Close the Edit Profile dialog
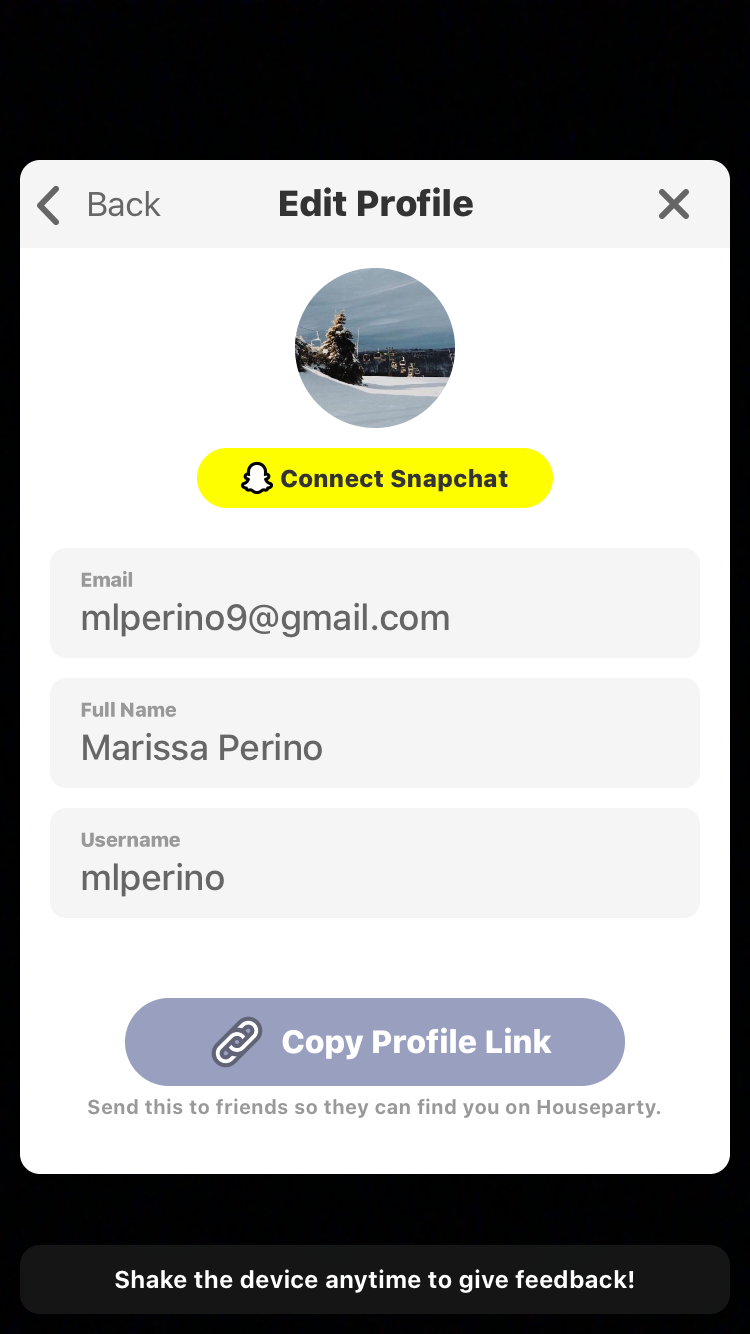Viewport: 750px width, 1334px height. pyautogui.click(x=674, y=204)
